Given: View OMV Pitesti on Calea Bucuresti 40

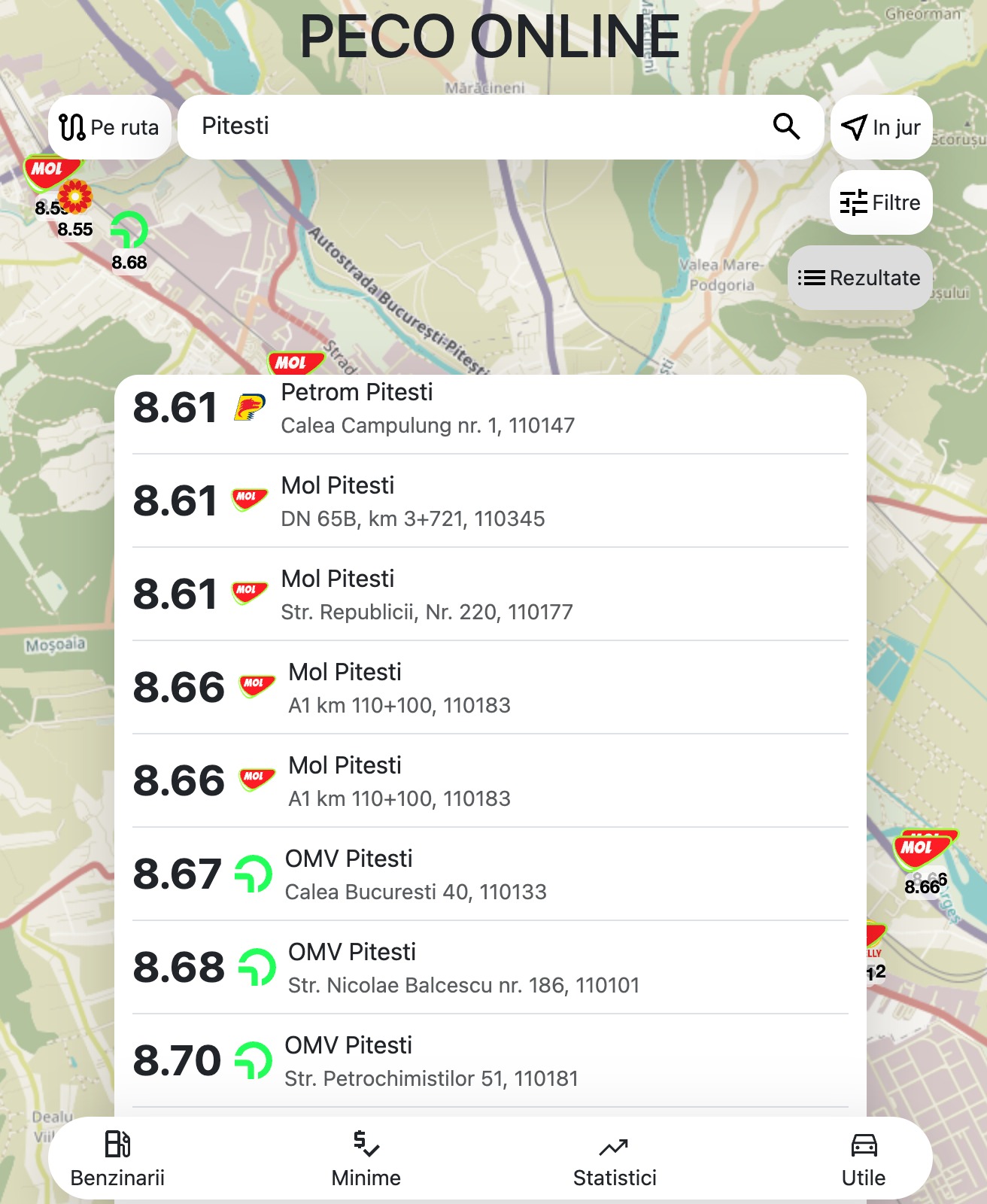Looking at the screenshot, I should 490,874.
